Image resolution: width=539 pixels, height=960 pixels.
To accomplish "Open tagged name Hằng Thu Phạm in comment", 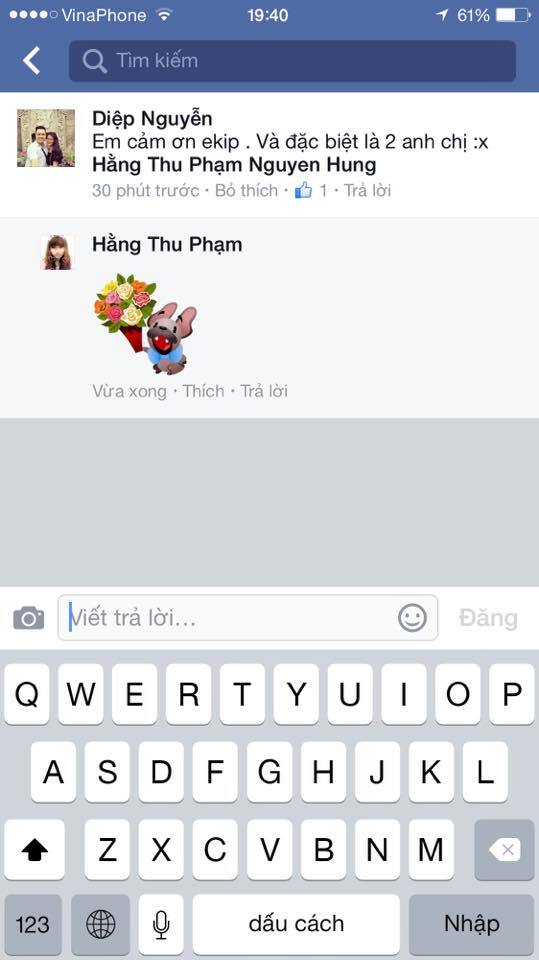I will tap(168, 165).
